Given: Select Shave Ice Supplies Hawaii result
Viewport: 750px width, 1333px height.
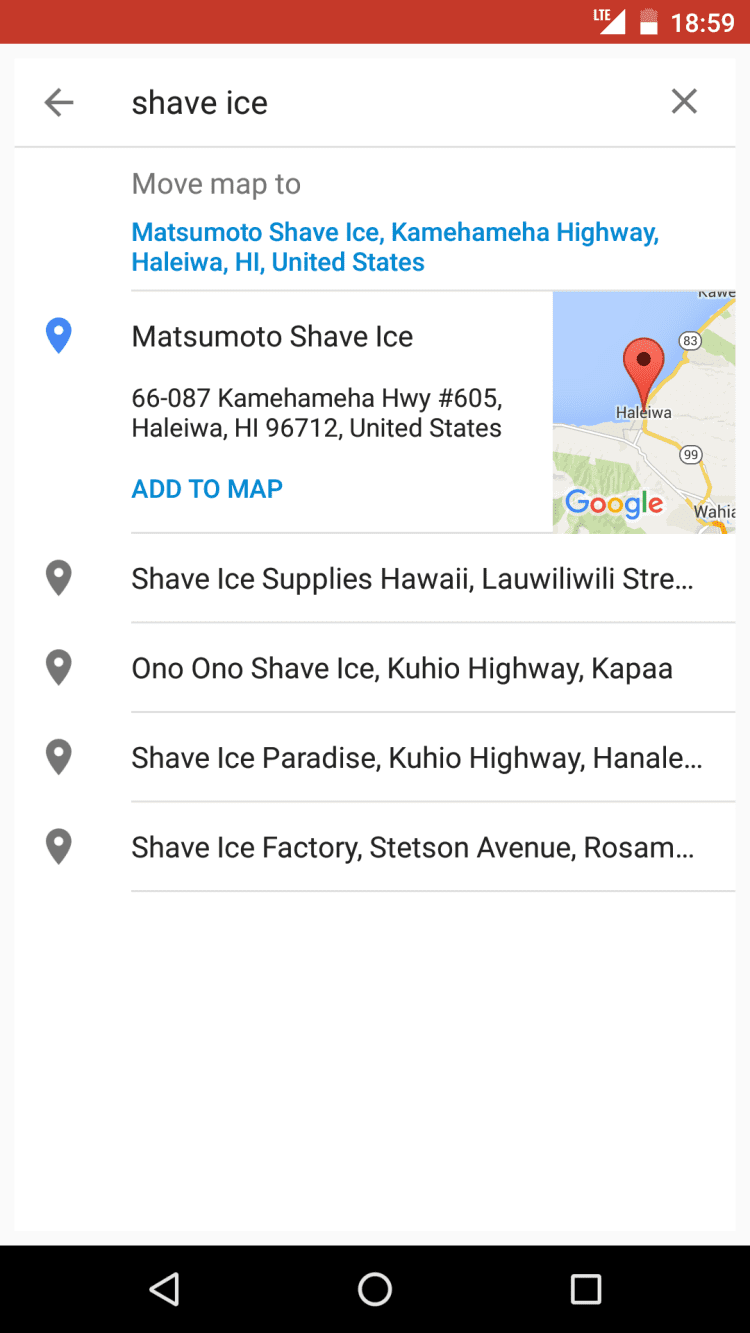Looking at the screenshot, I should [x=412, y=579].
